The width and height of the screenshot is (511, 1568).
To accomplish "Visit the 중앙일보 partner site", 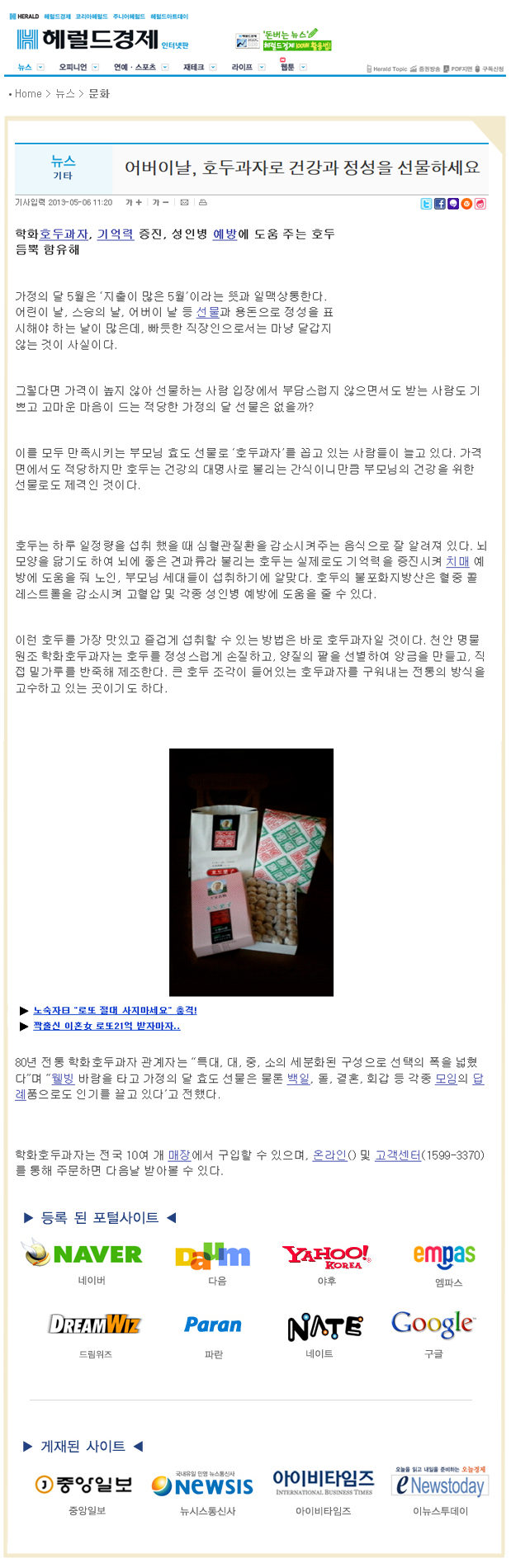I will point(83,1485).
